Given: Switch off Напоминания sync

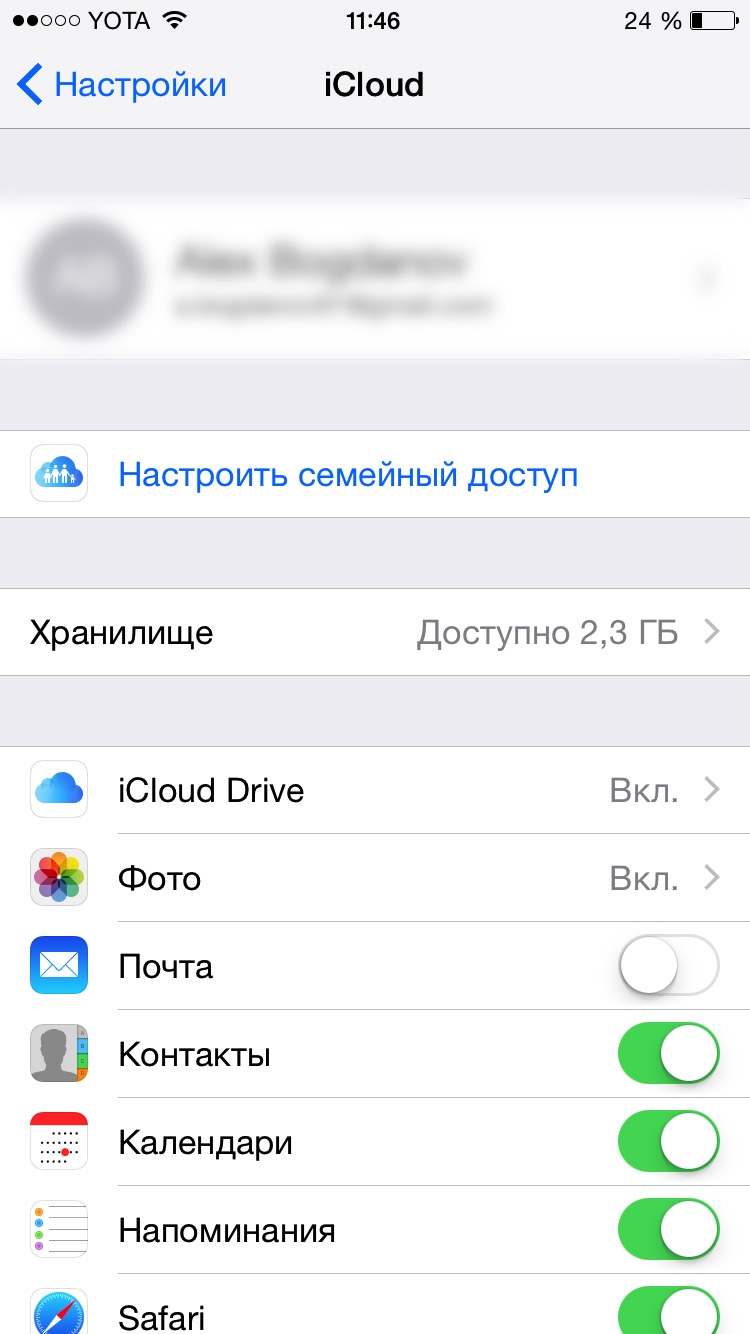Looking at the screenshot, I should (x=668, y=1231).
